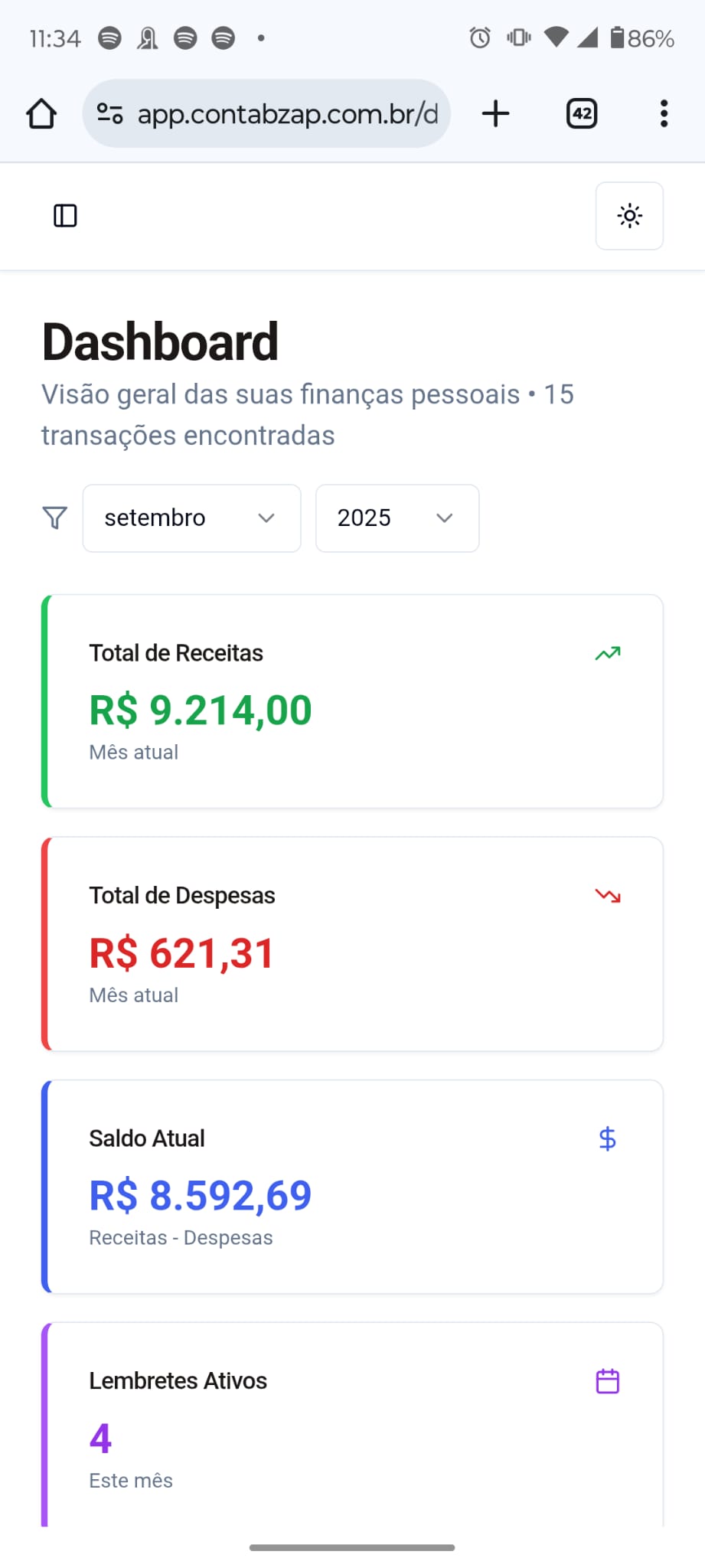Expand the 2025 year selector

click(397, 518)
